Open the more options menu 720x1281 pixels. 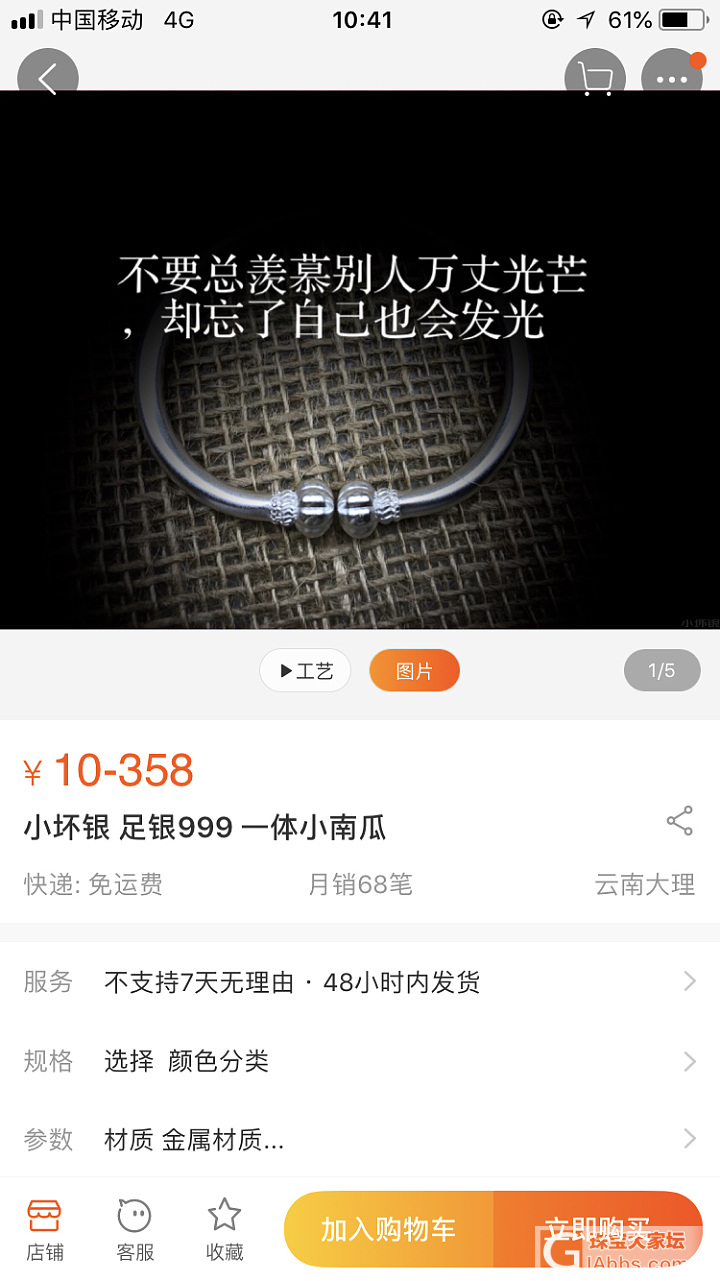671,76
